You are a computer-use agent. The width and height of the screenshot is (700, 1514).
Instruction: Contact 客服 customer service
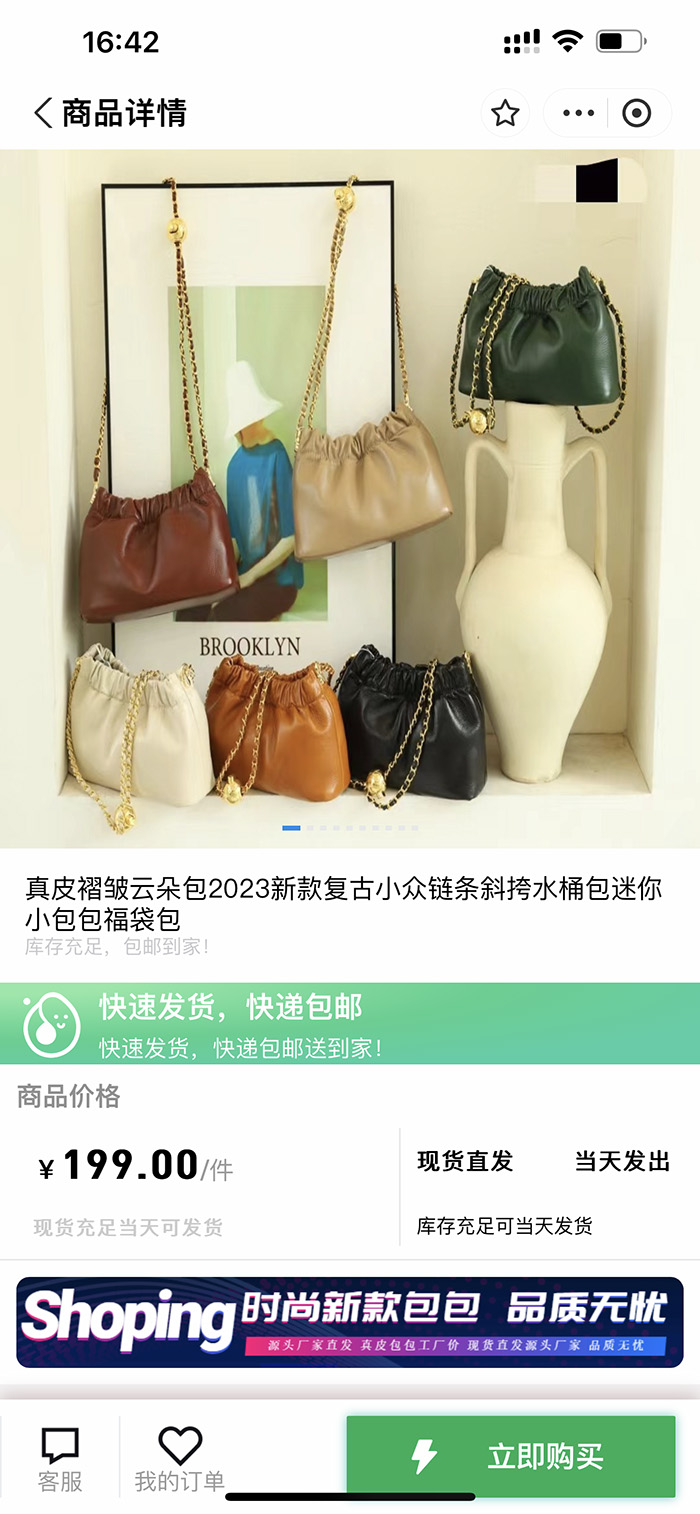click(60, 1458)
